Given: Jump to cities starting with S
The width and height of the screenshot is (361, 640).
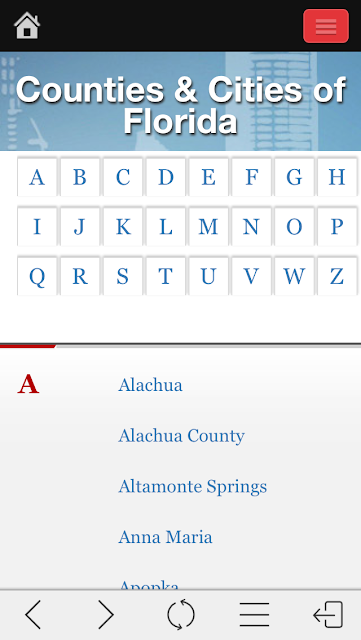Looking at the screenshot, I should tap(123, 276).
